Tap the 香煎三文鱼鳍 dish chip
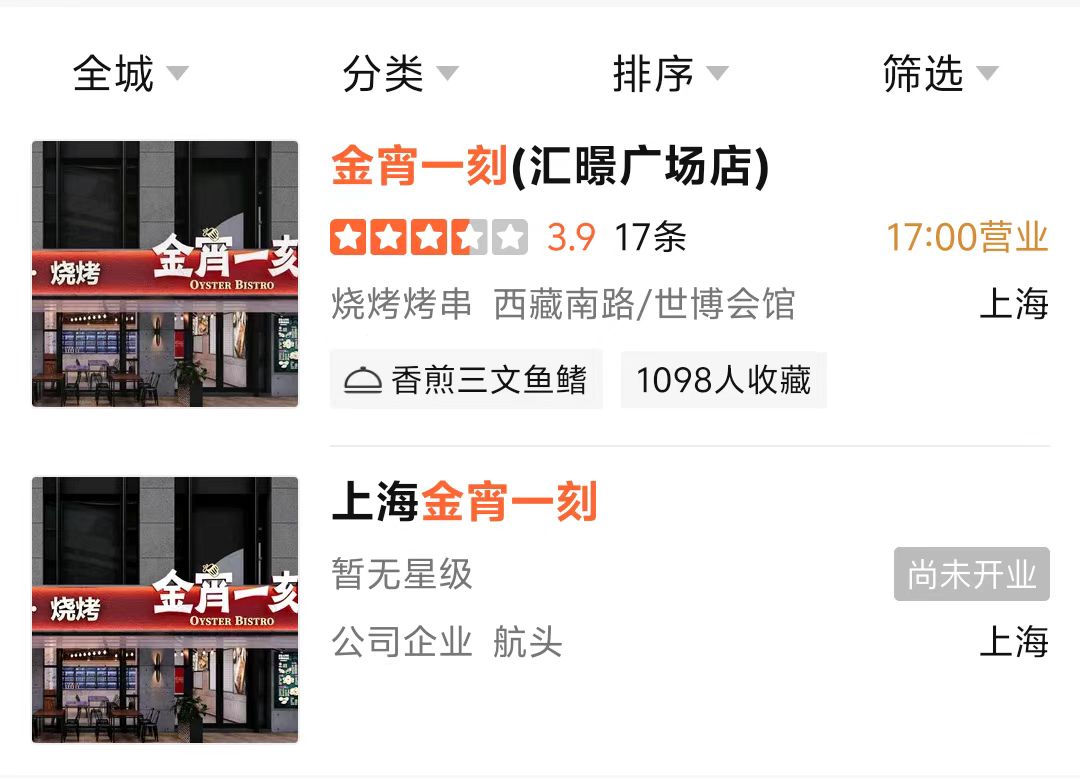The height and width of the screenshot is (778, 1080). (x=466, y=380)
